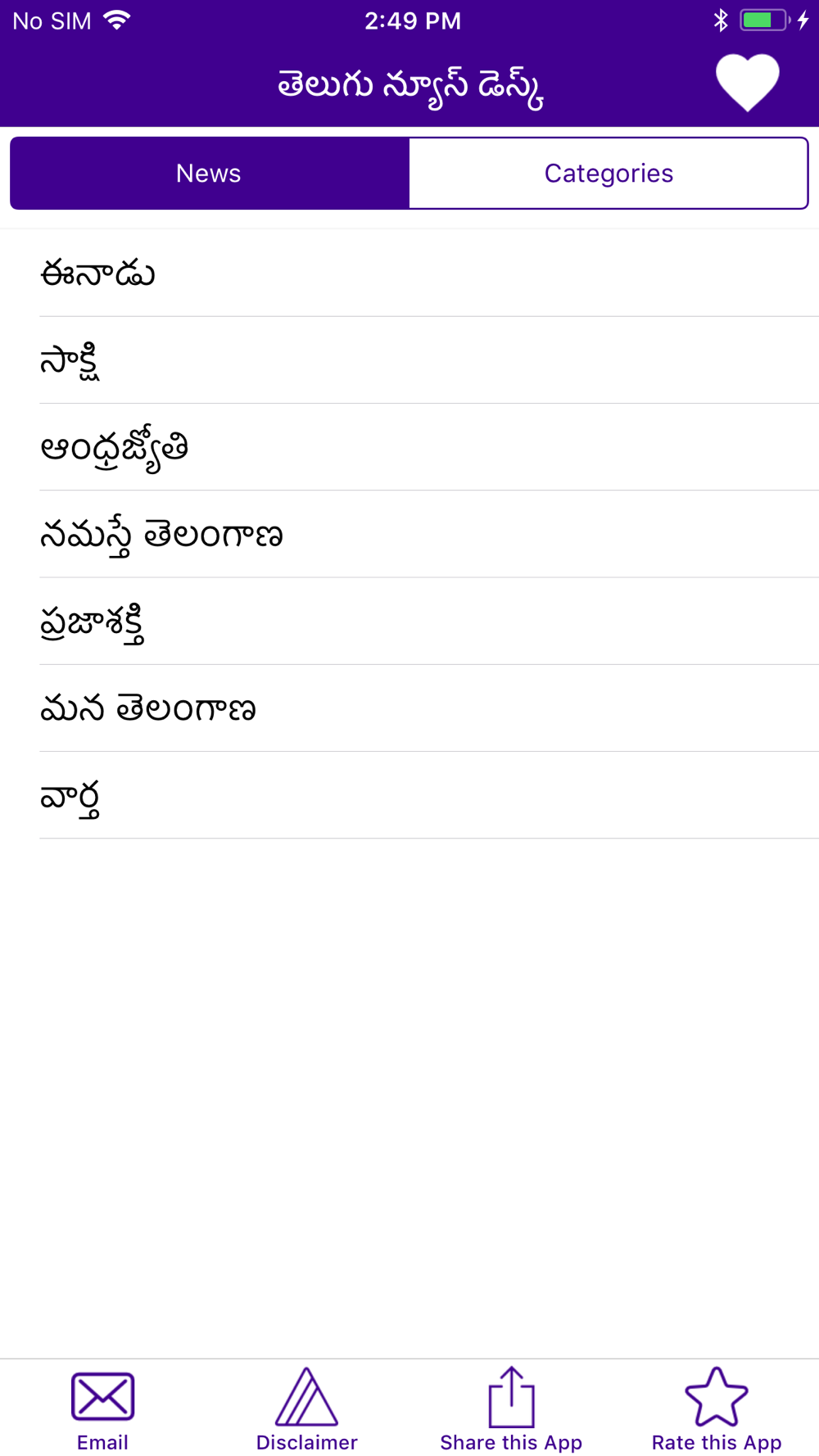This screenshot has height=1456, width=819.
Task: Tap Rate this App
Action: tap(717, 1410)
